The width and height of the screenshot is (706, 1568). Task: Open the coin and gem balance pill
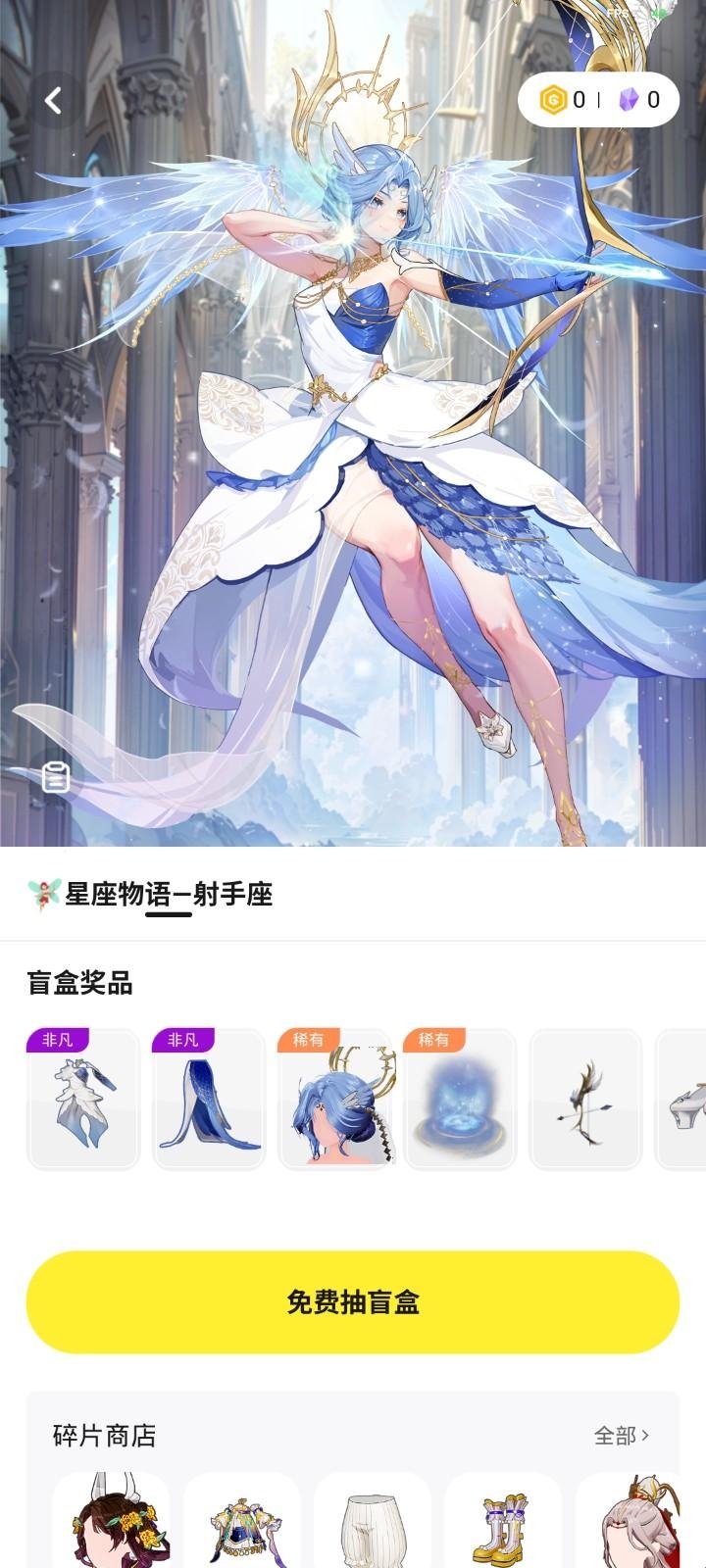600,99
